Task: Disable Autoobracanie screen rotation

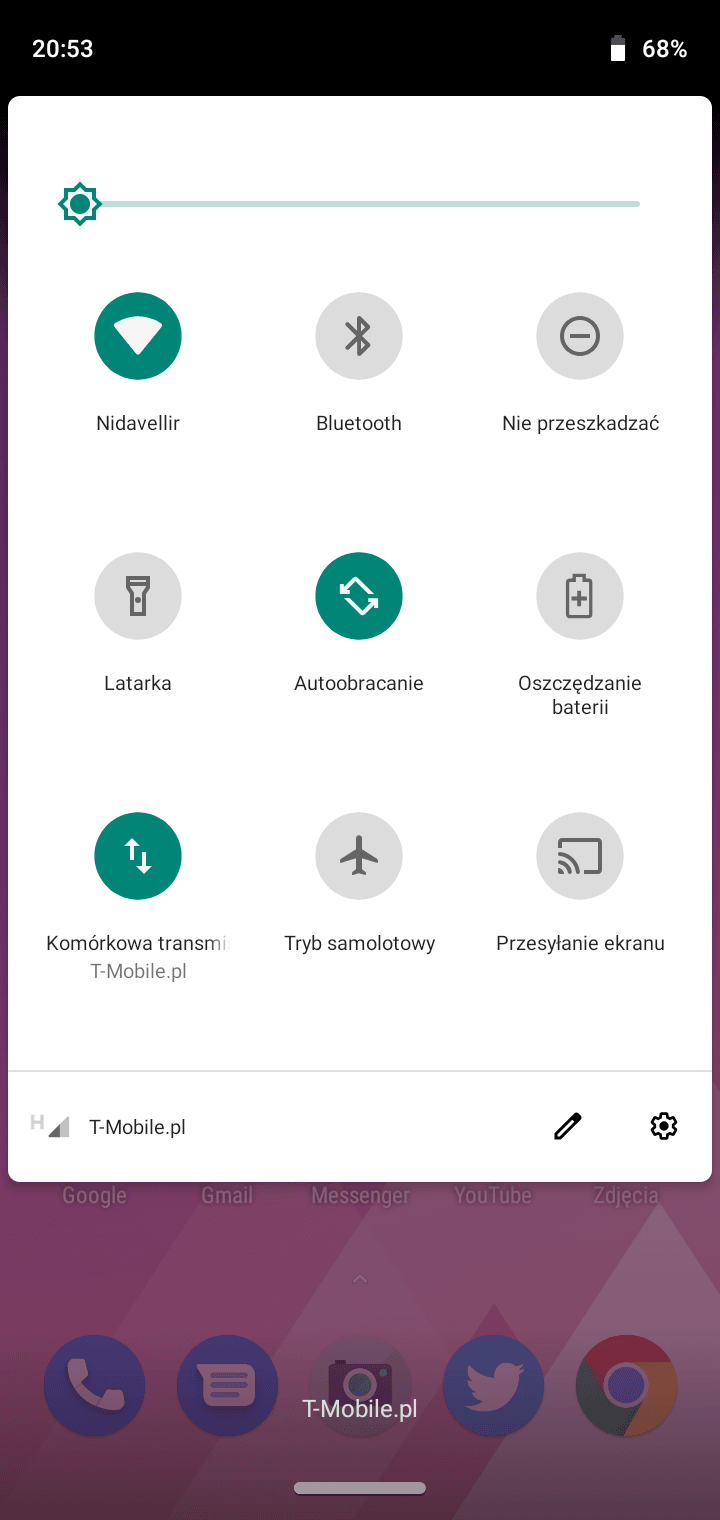Action: (359, 596)
